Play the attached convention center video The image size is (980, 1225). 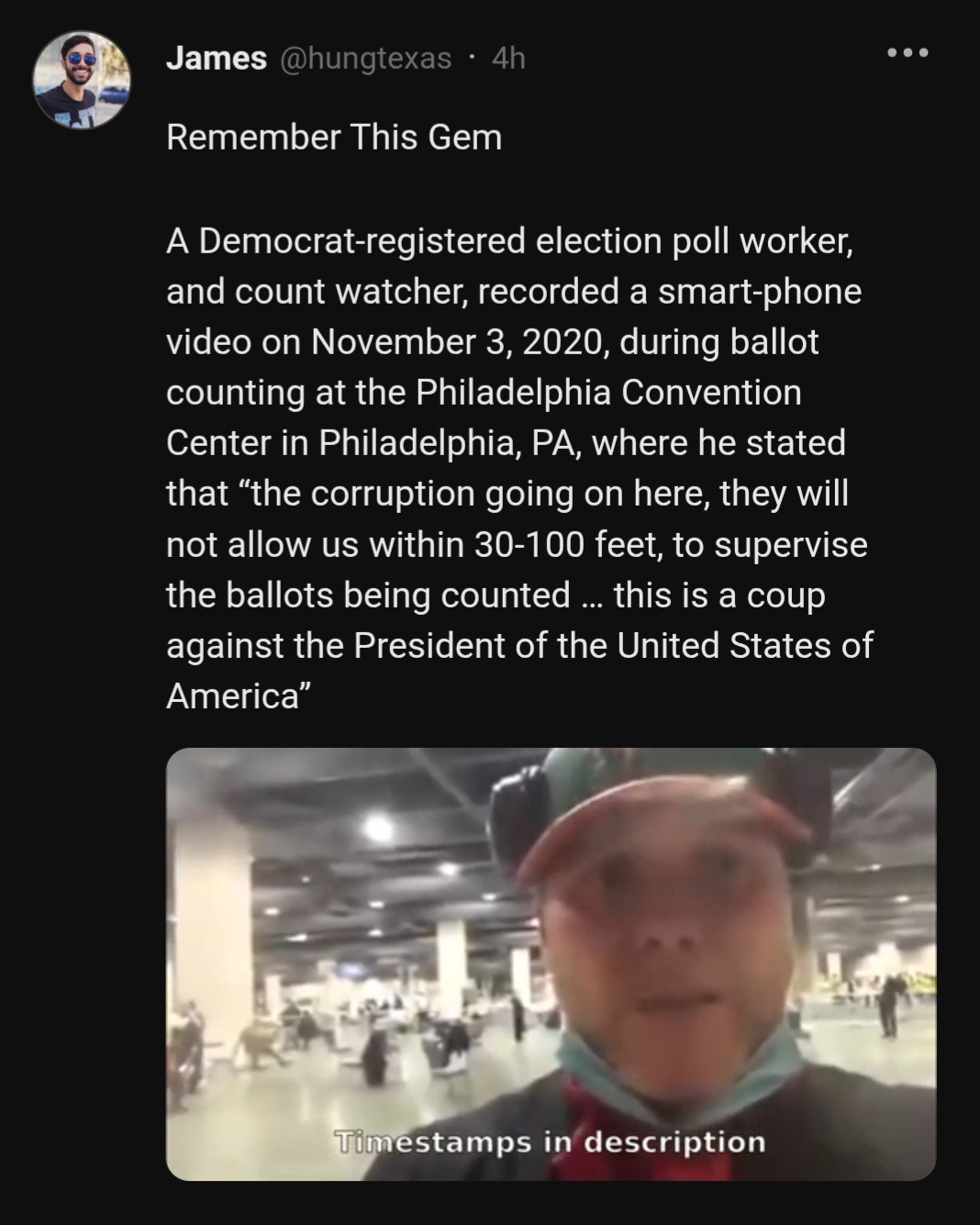[x=551, y=963]
